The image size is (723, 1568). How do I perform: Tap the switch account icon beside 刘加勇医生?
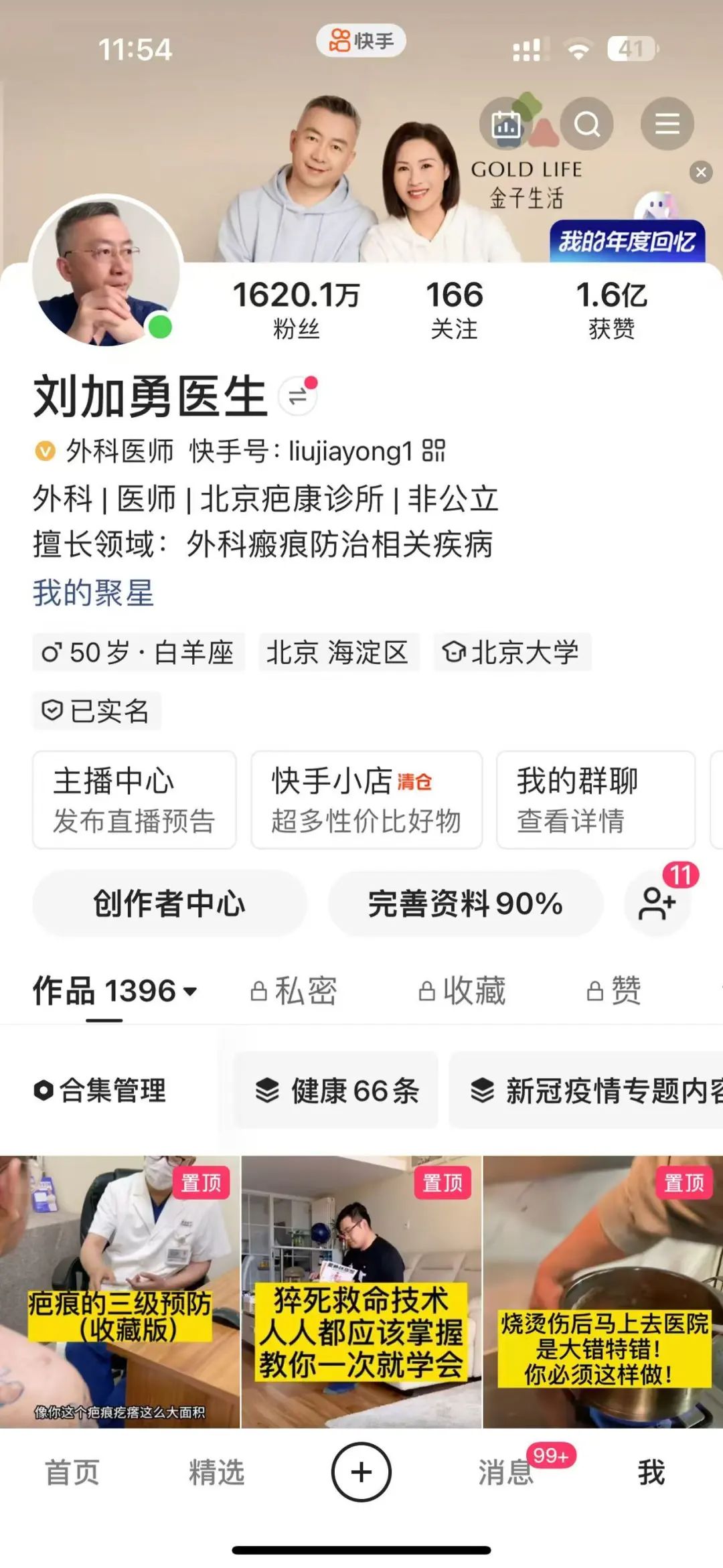click(298, 396)
